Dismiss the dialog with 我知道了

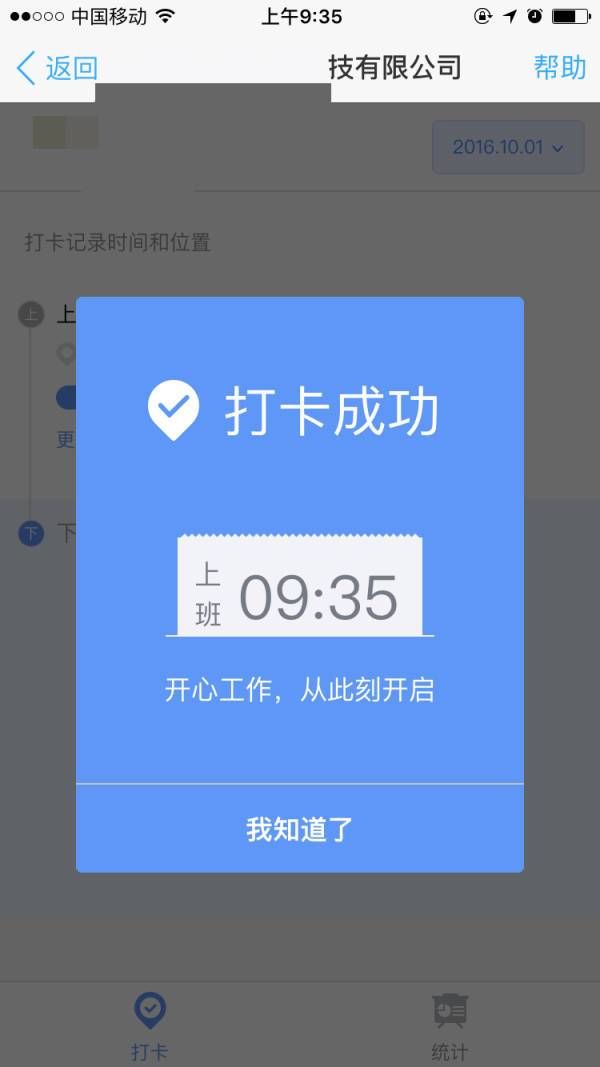coord(300,829)
